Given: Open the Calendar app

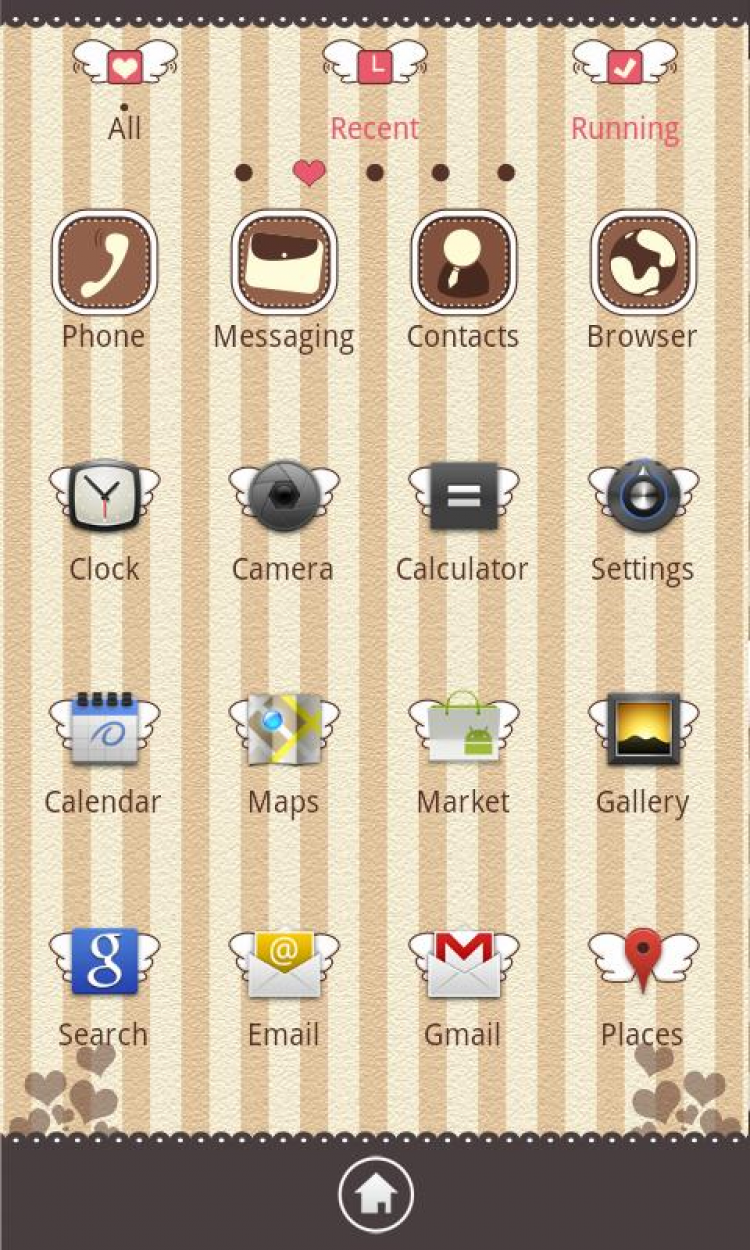Looking at the screenshot, I should click(x=104, y=730).
